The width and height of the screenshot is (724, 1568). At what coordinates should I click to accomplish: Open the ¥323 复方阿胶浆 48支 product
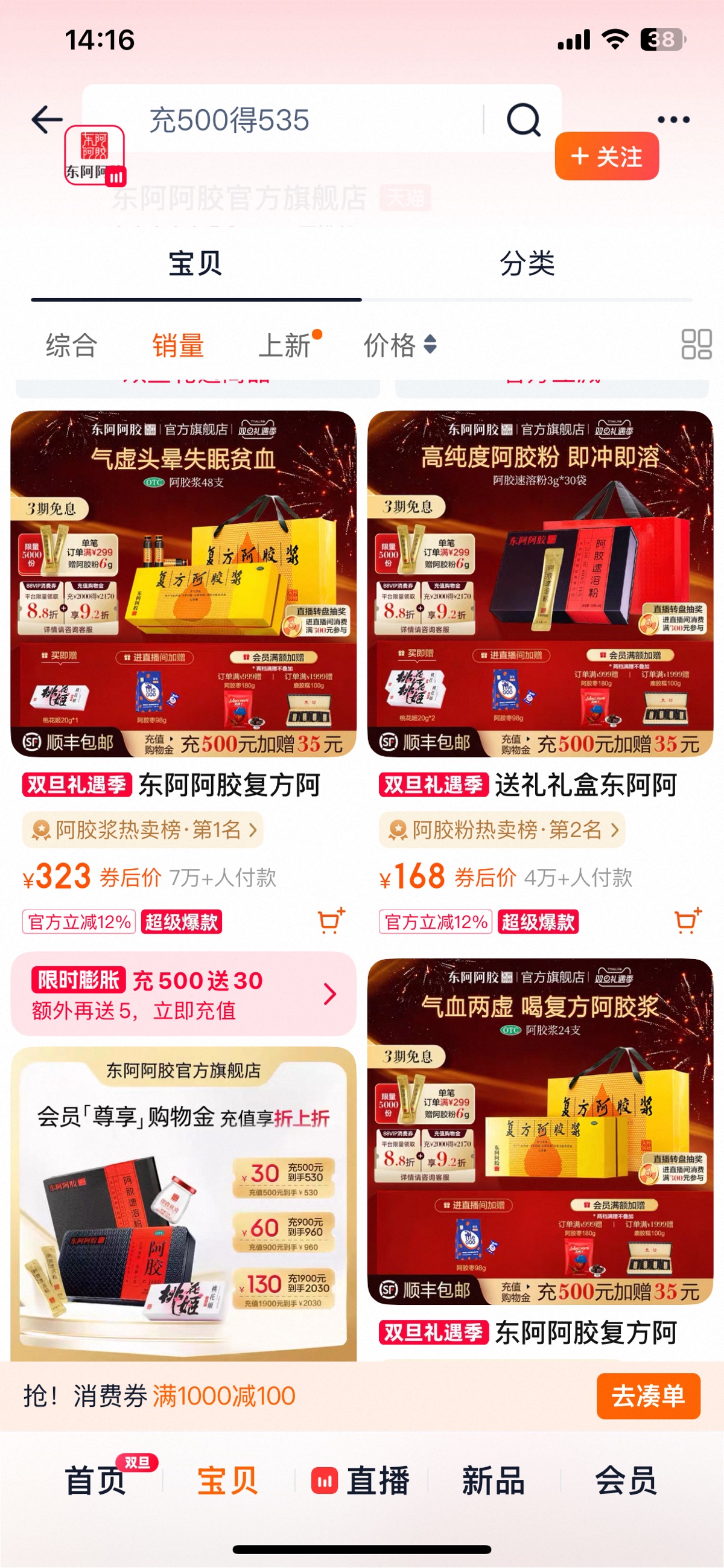(x=183, y=583)
